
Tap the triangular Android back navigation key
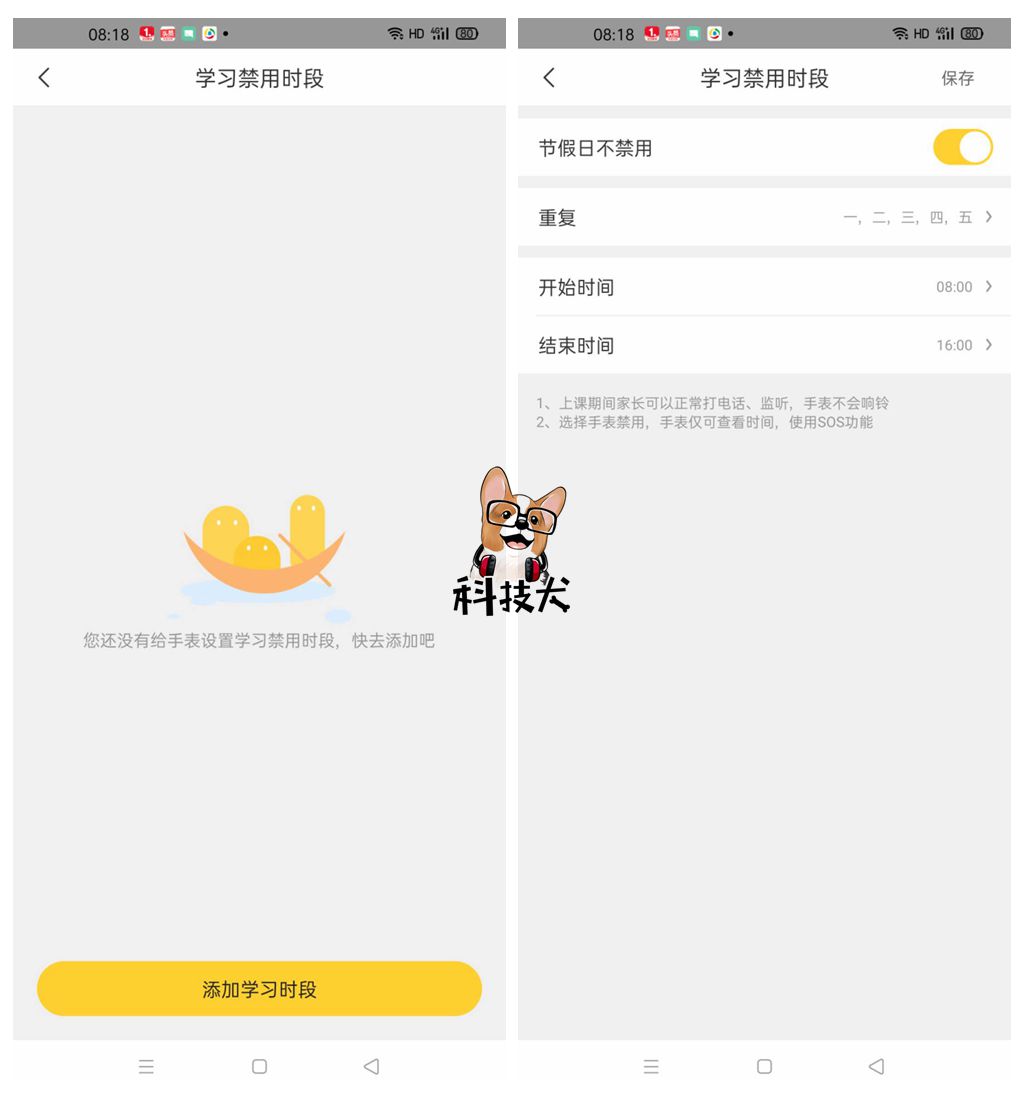(371, 1066)
